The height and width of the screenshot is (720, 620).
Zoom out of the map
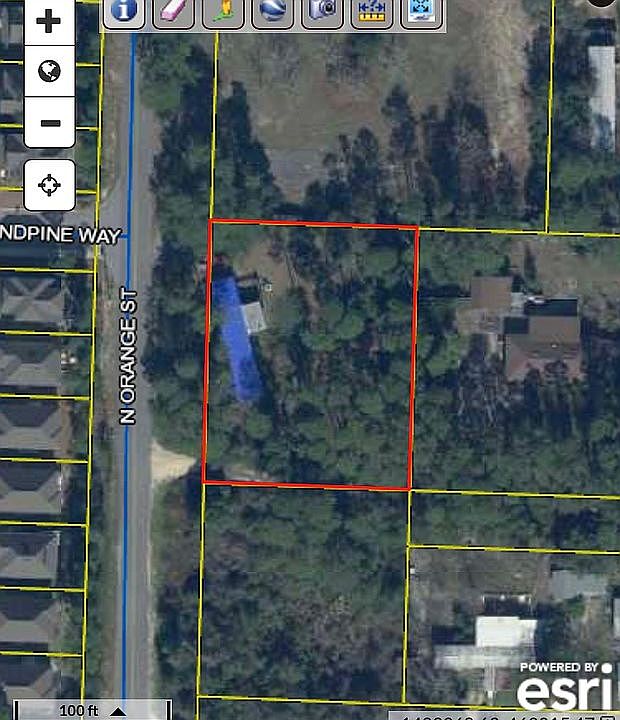point(49,123)
